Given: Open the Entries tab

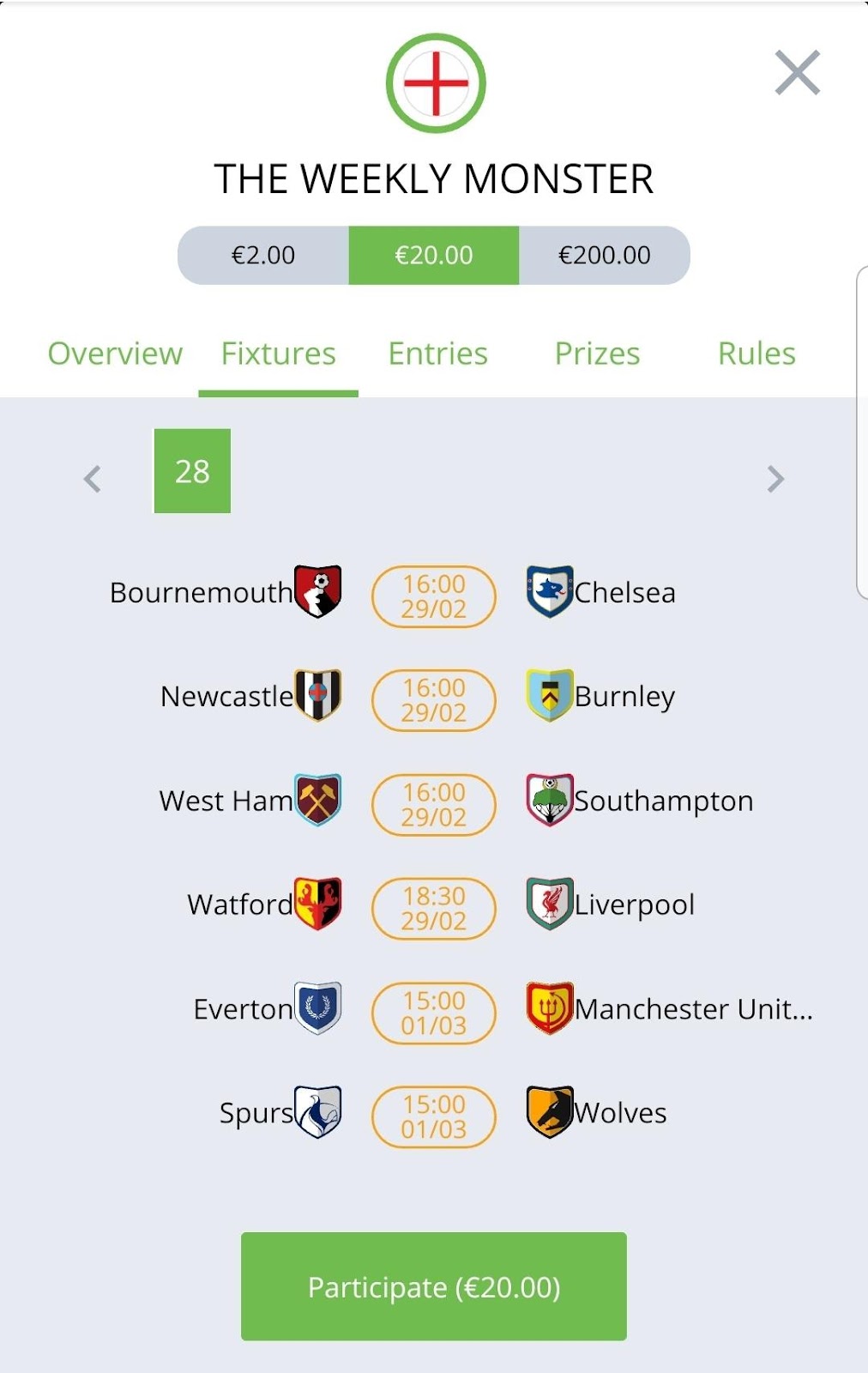Looking at the screenshot, I should (437, 354).
